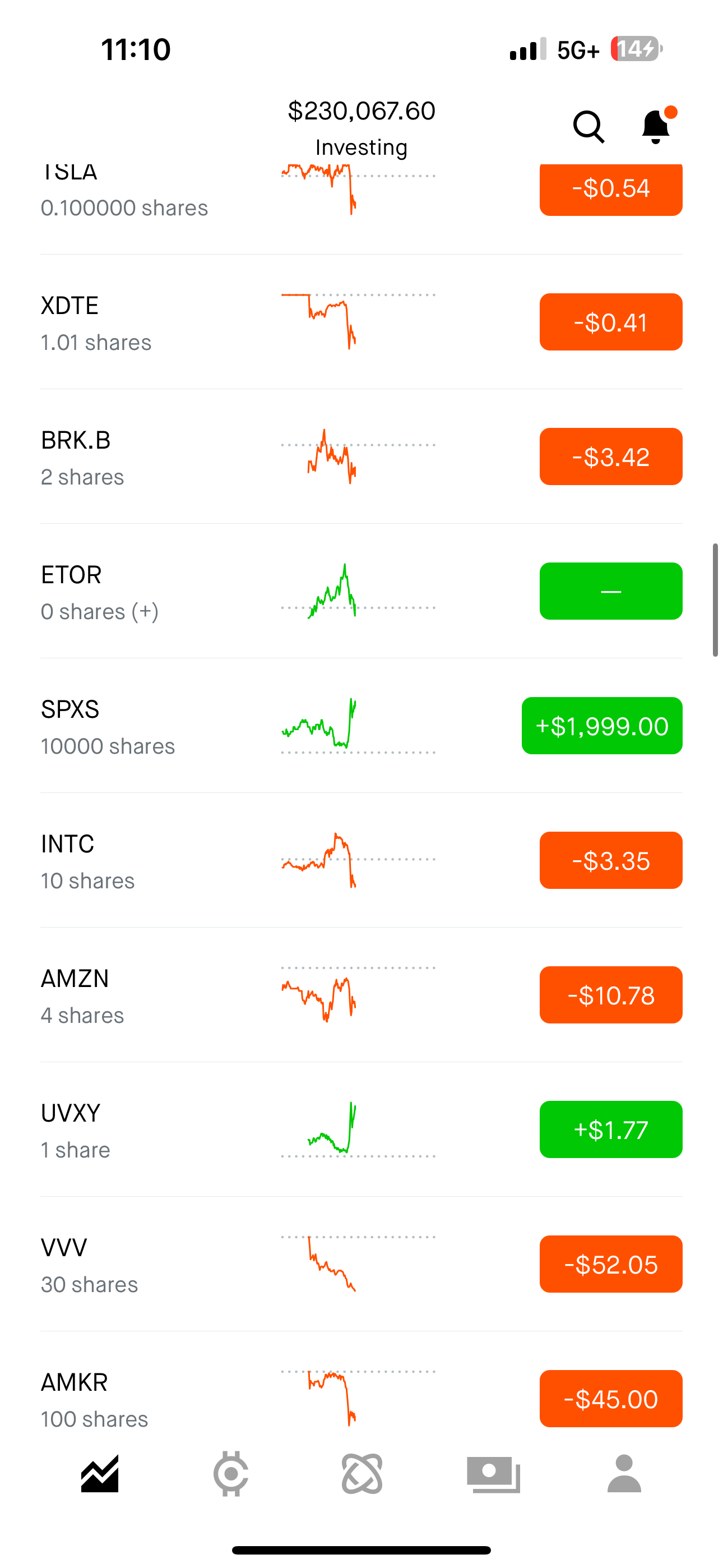Open the planet orbit tab

[362, 1474]
